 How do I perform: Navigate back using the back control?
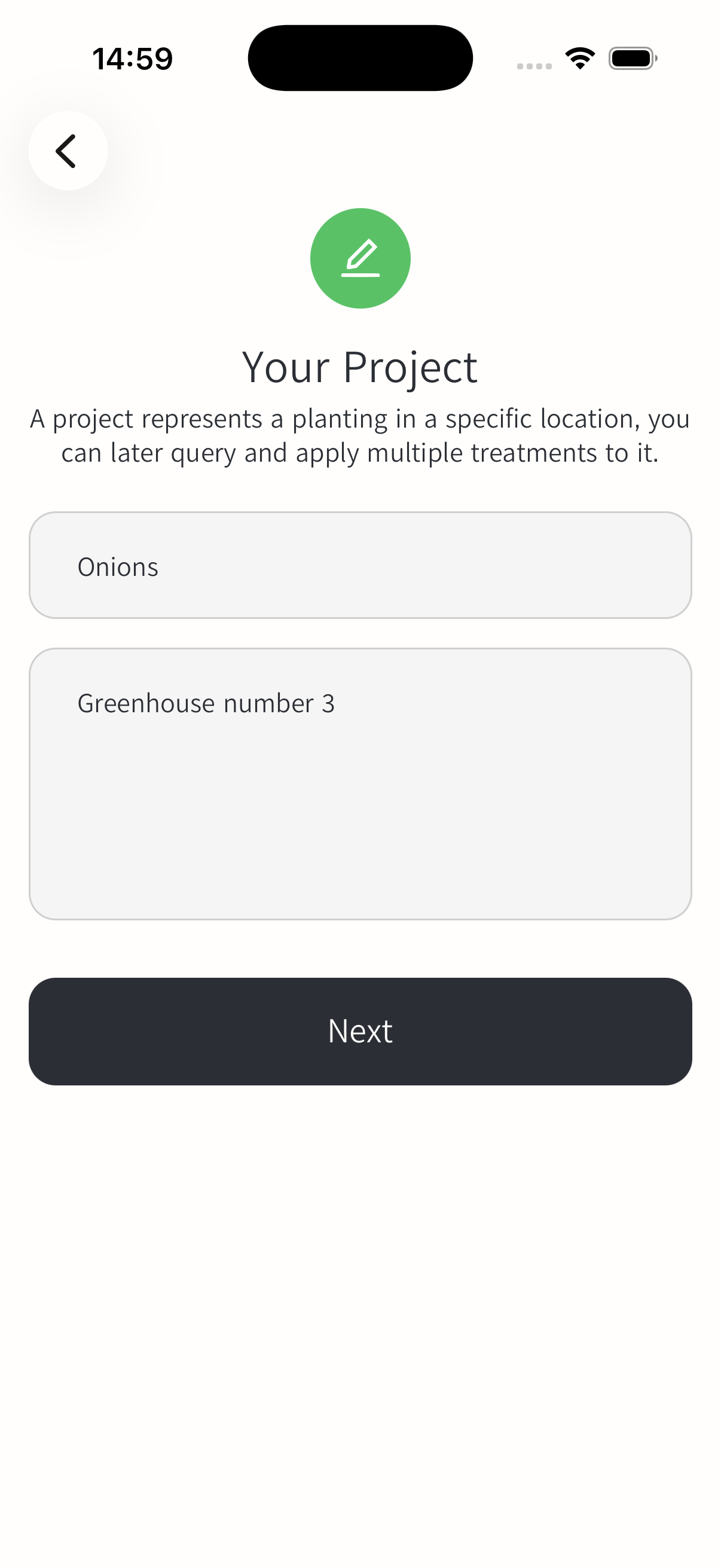click(68, 150)
